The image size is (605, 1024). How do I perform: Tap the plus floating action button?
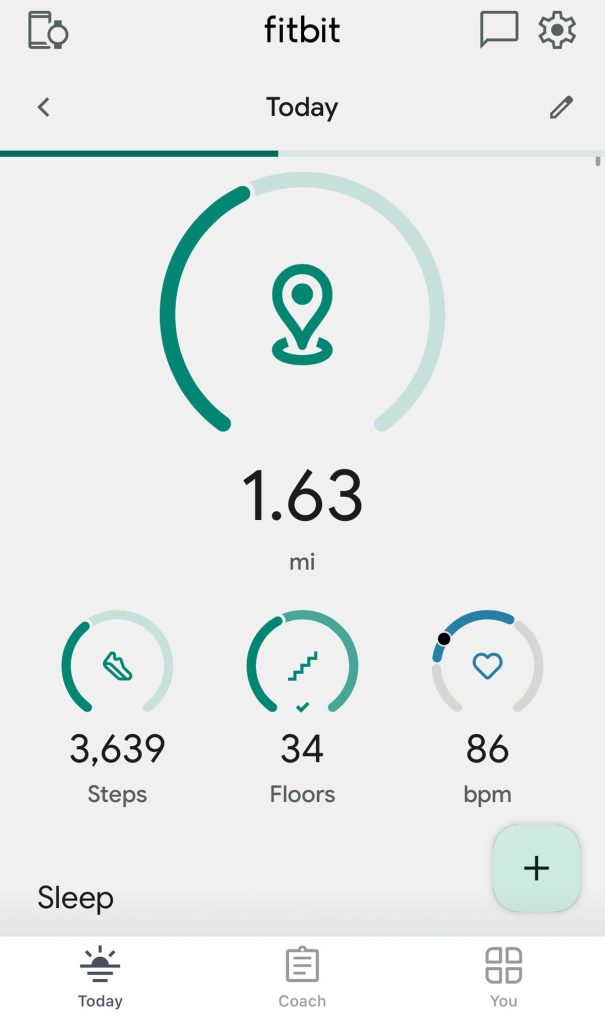(537, 867)
